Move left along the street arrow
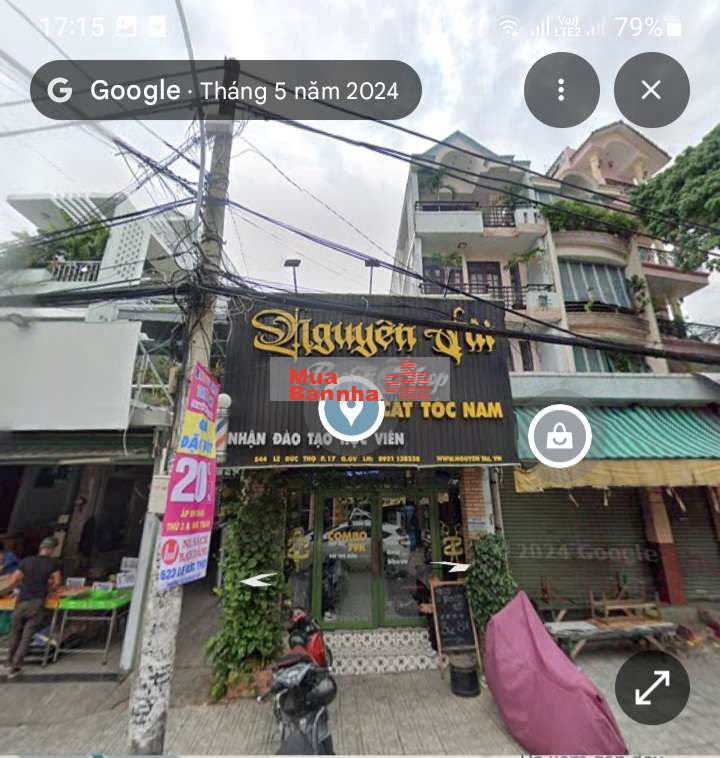Image resolution: width=720 pixels, height=758 pixels. [259, 579]
